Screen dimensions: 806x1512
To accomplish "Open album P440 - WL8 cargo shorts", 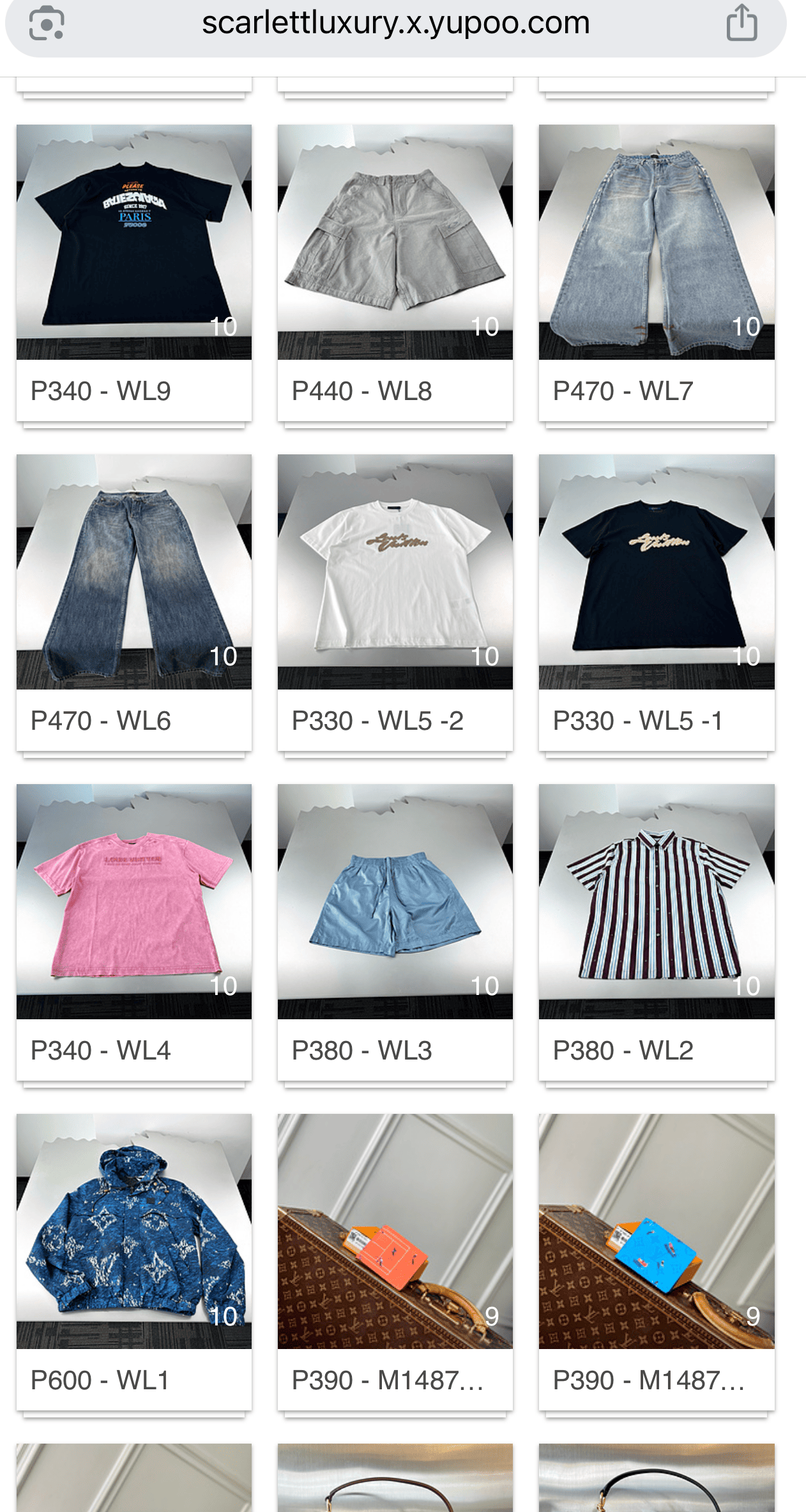I will 395,243.
